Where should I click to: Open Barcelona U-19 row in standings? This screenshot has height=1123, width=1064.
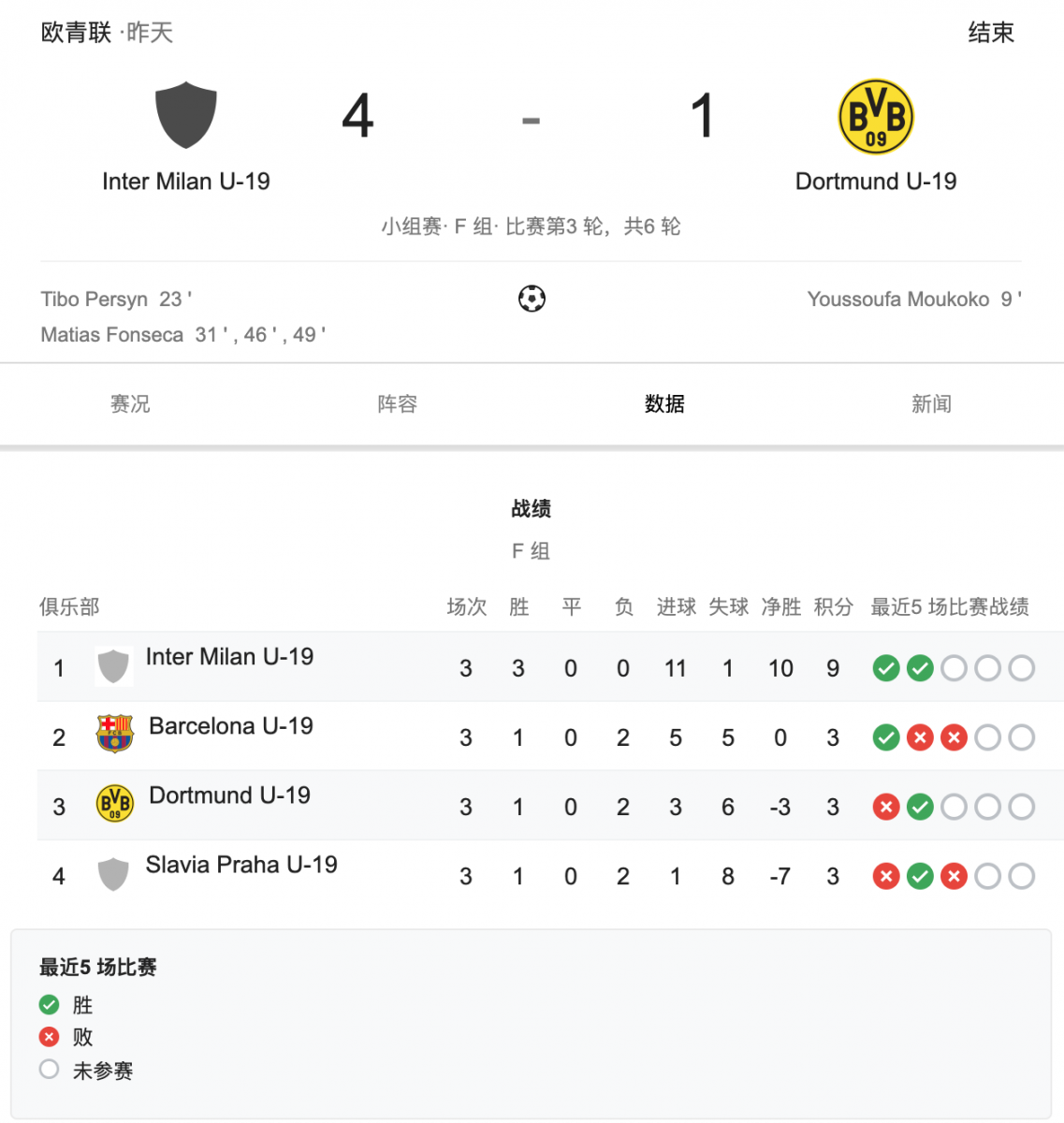point(230,727)
